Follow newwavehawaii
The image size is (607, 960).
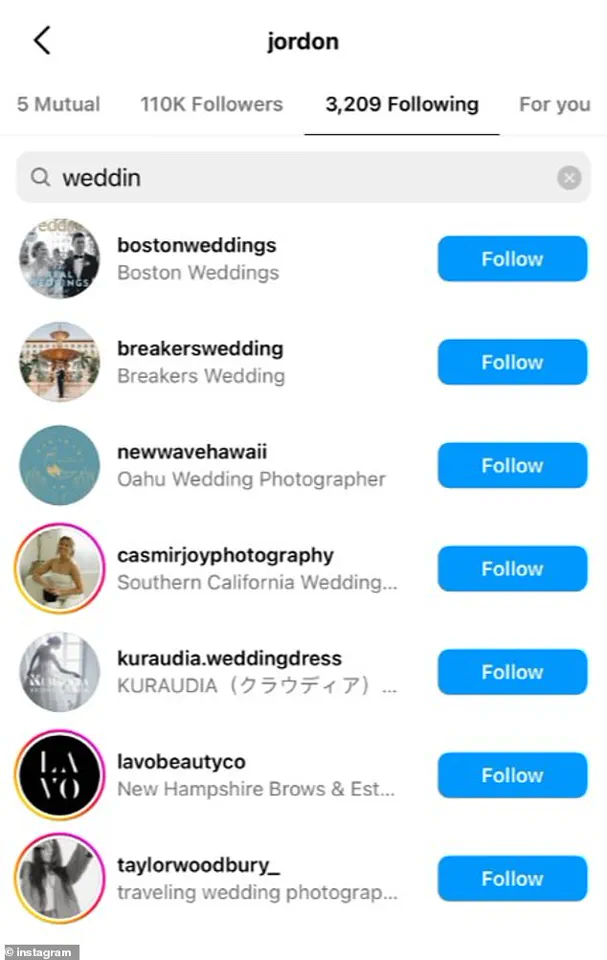512,466
